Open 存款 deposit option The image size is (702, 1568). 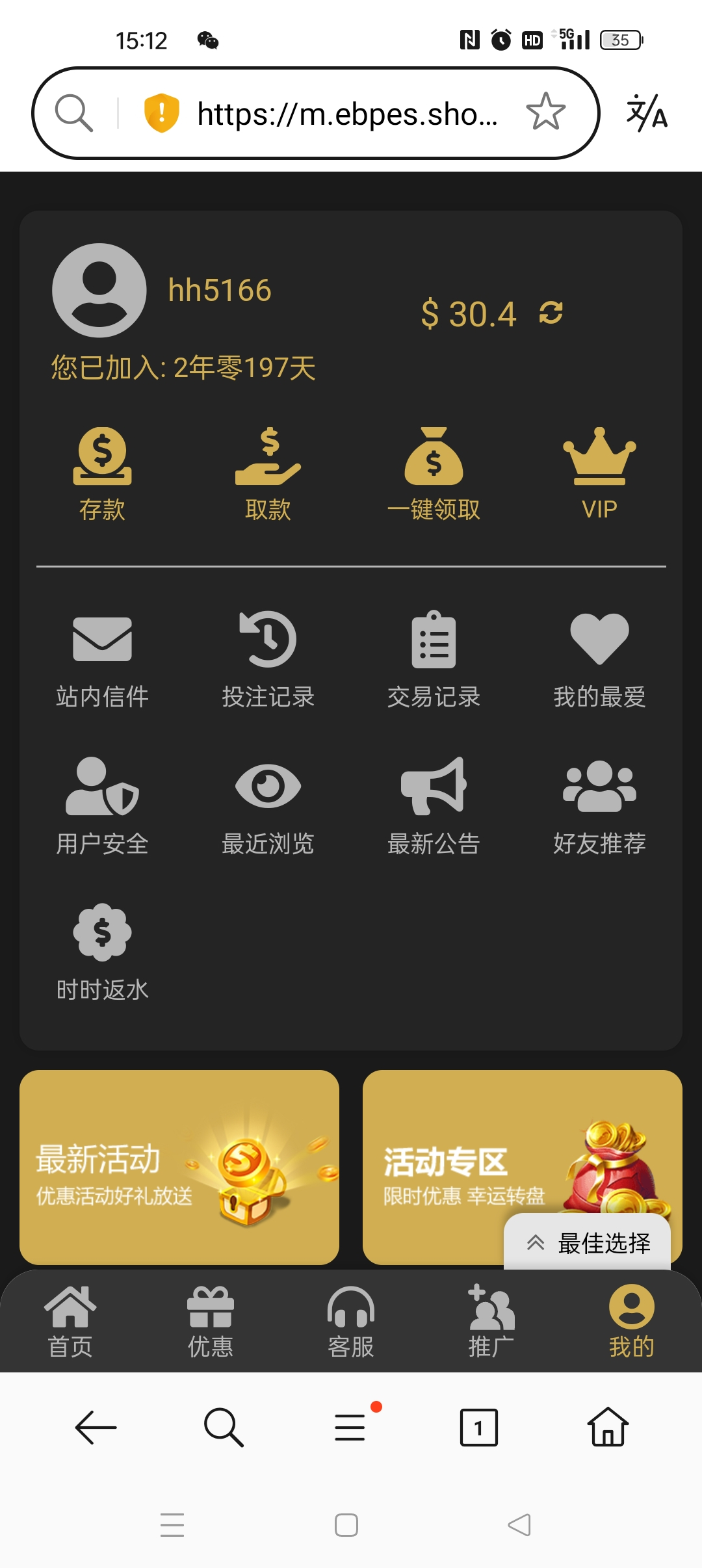[102, 473]
